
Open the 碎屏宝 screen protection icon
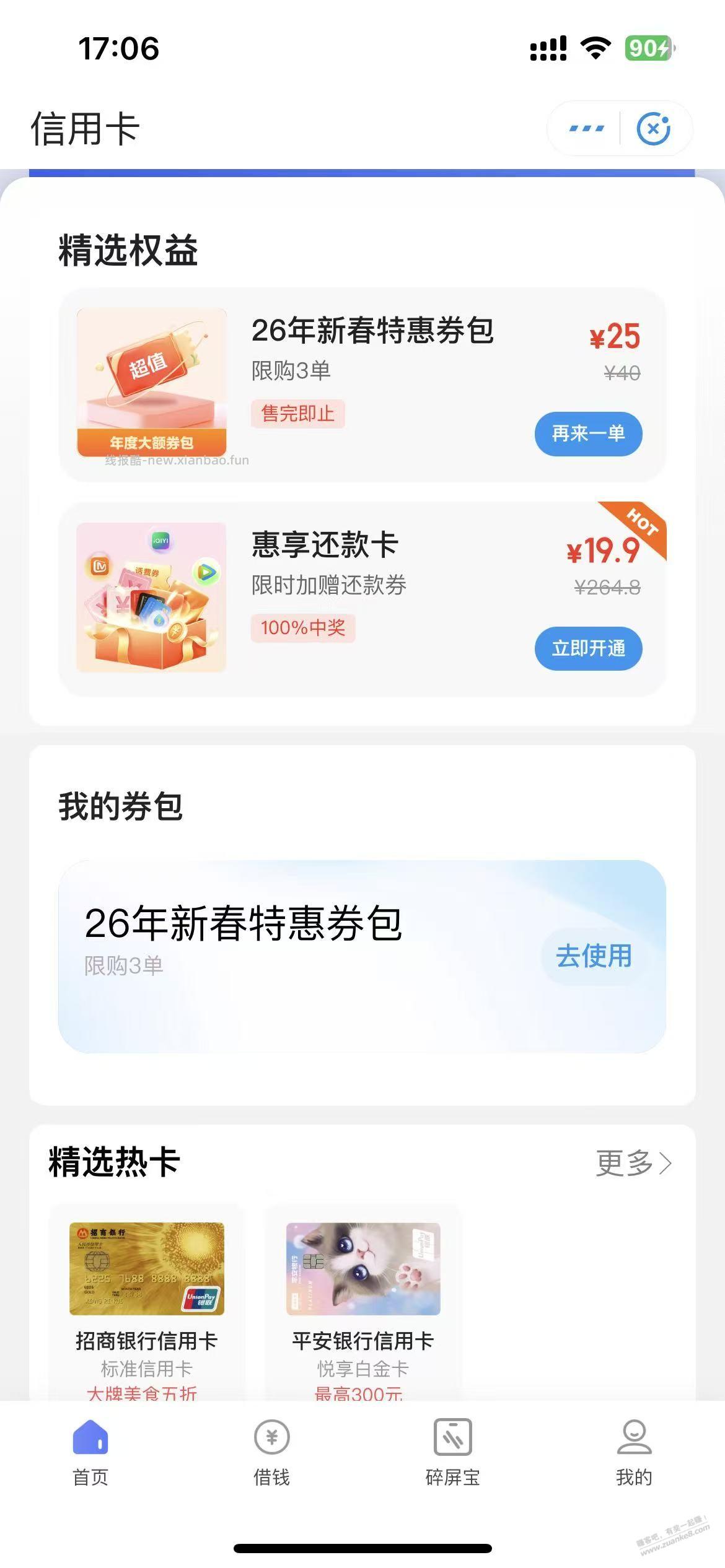(454, 1438)
